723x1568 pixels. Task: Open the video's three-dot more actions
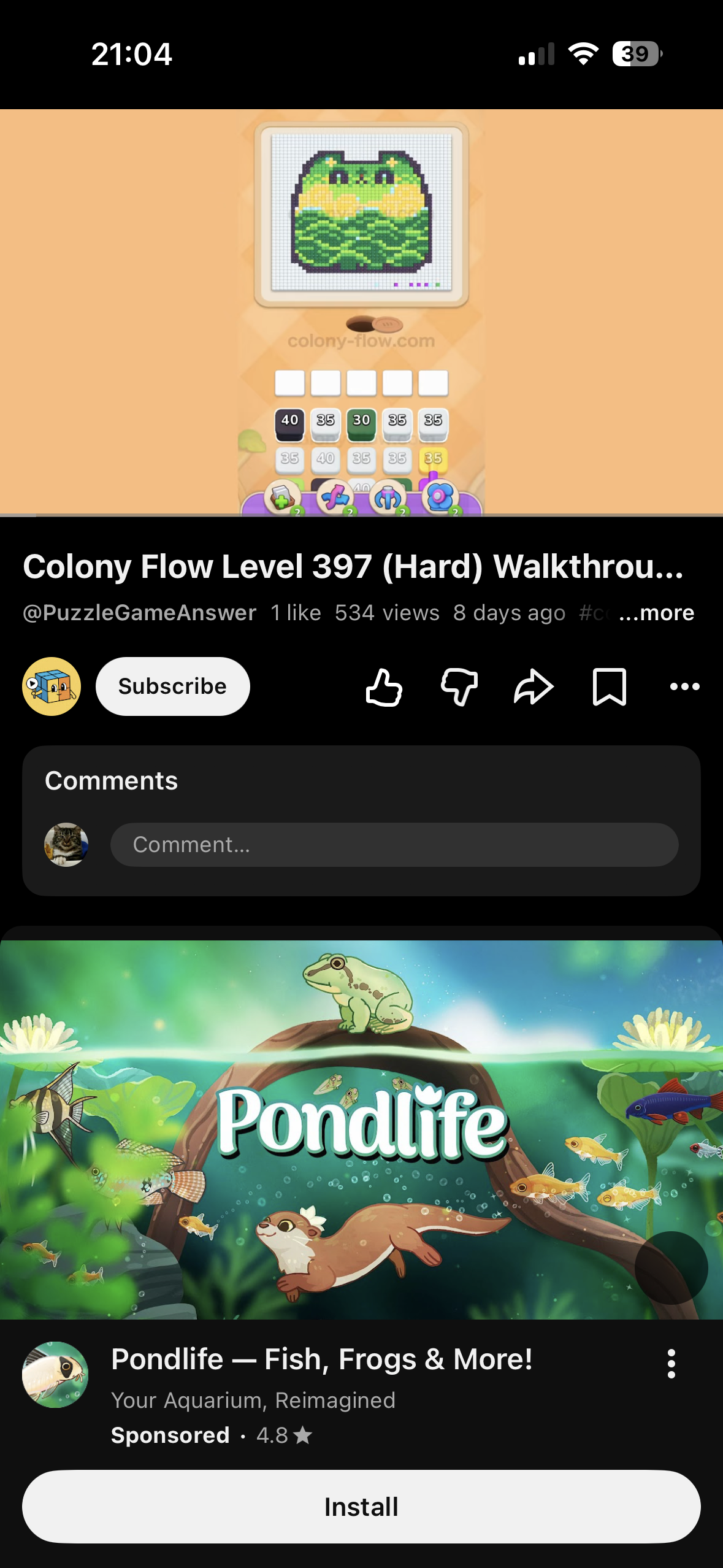pos(685,686)
